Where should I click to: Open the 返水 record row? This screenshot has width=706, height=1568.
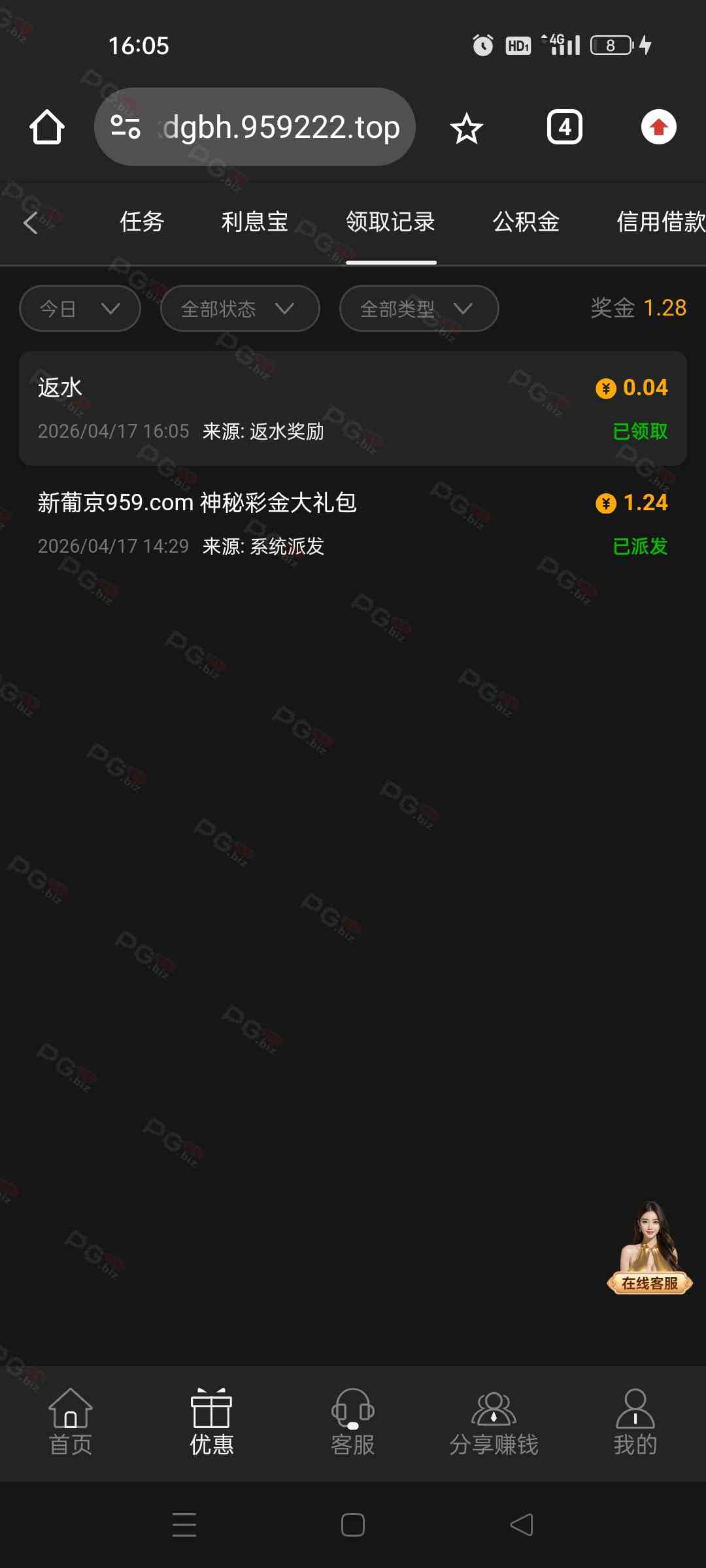coord(353,408)
